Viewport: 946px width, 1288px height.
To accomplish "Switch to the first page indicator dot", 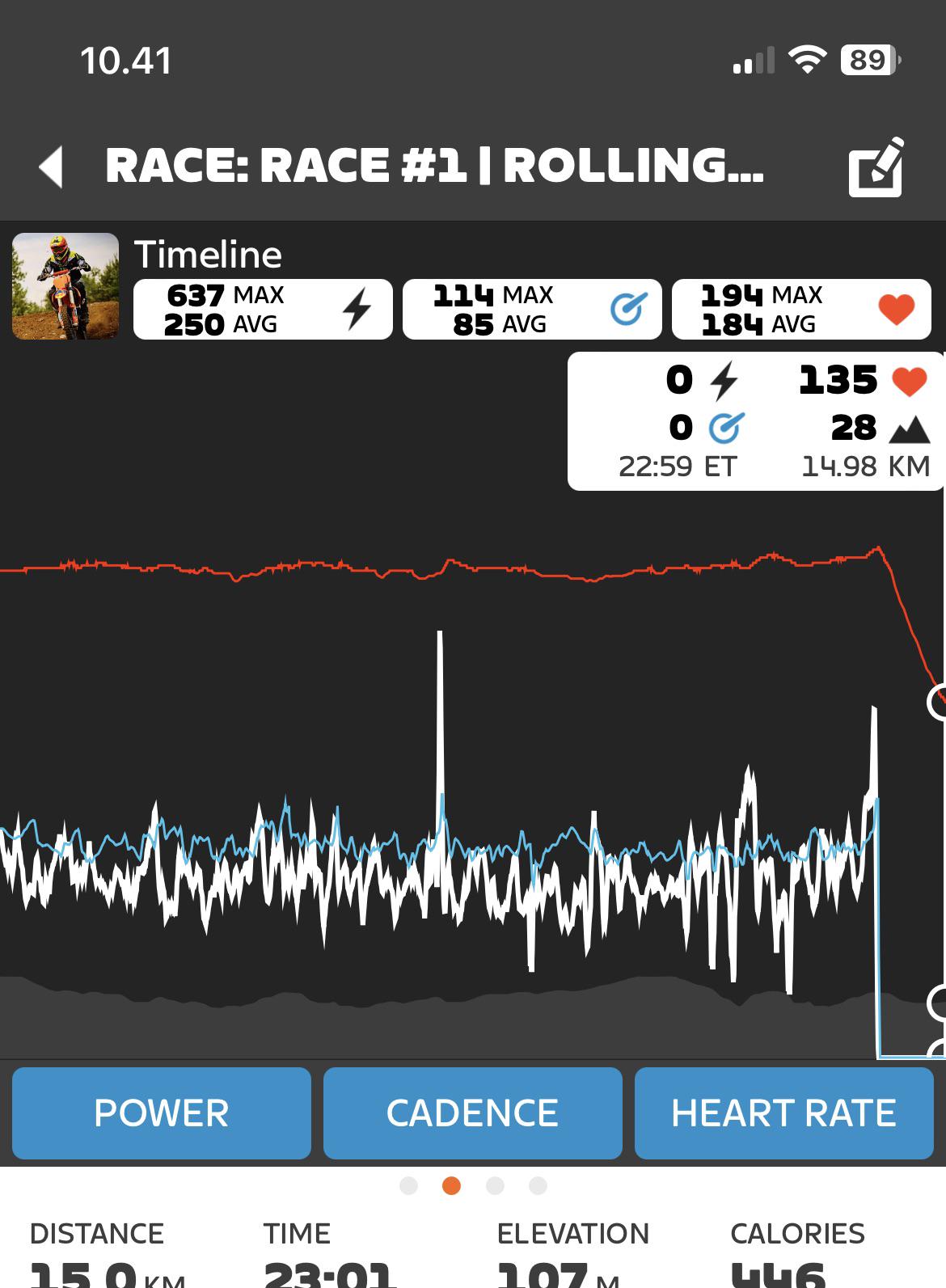I will click(x=409, y=1186).
